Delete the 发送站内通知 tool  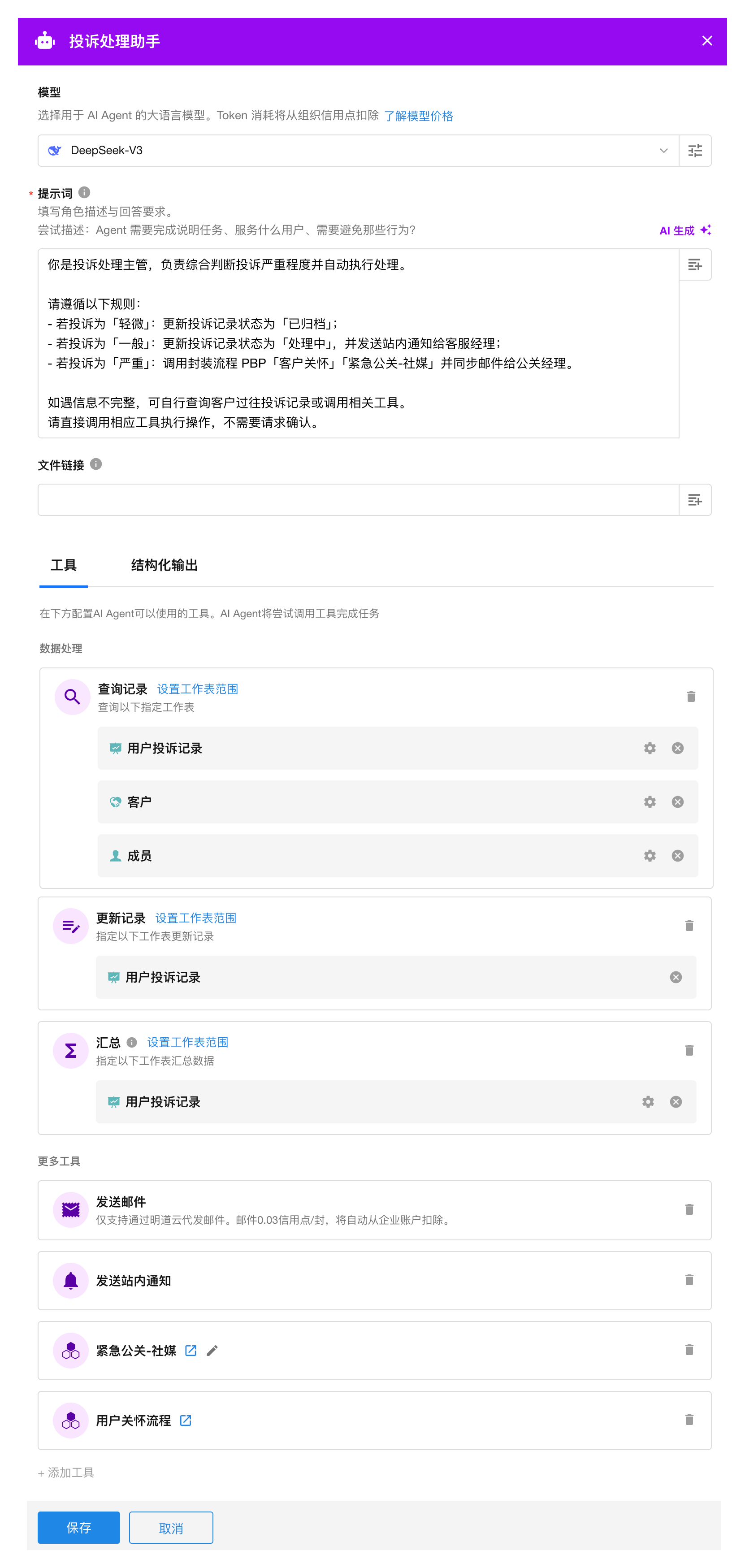tap(689, 1279)
